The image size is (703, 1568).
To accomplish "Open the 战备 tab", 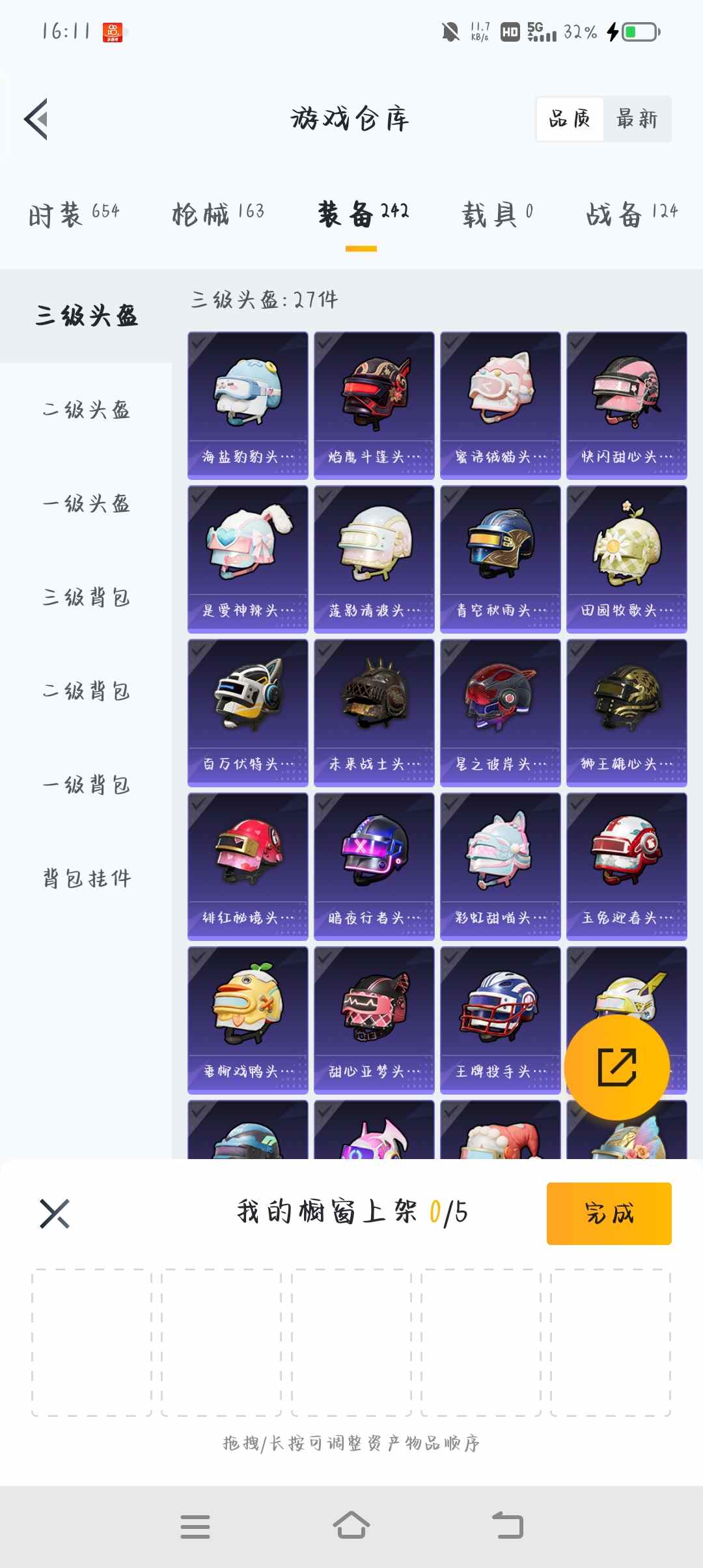I will coord(631,214).
